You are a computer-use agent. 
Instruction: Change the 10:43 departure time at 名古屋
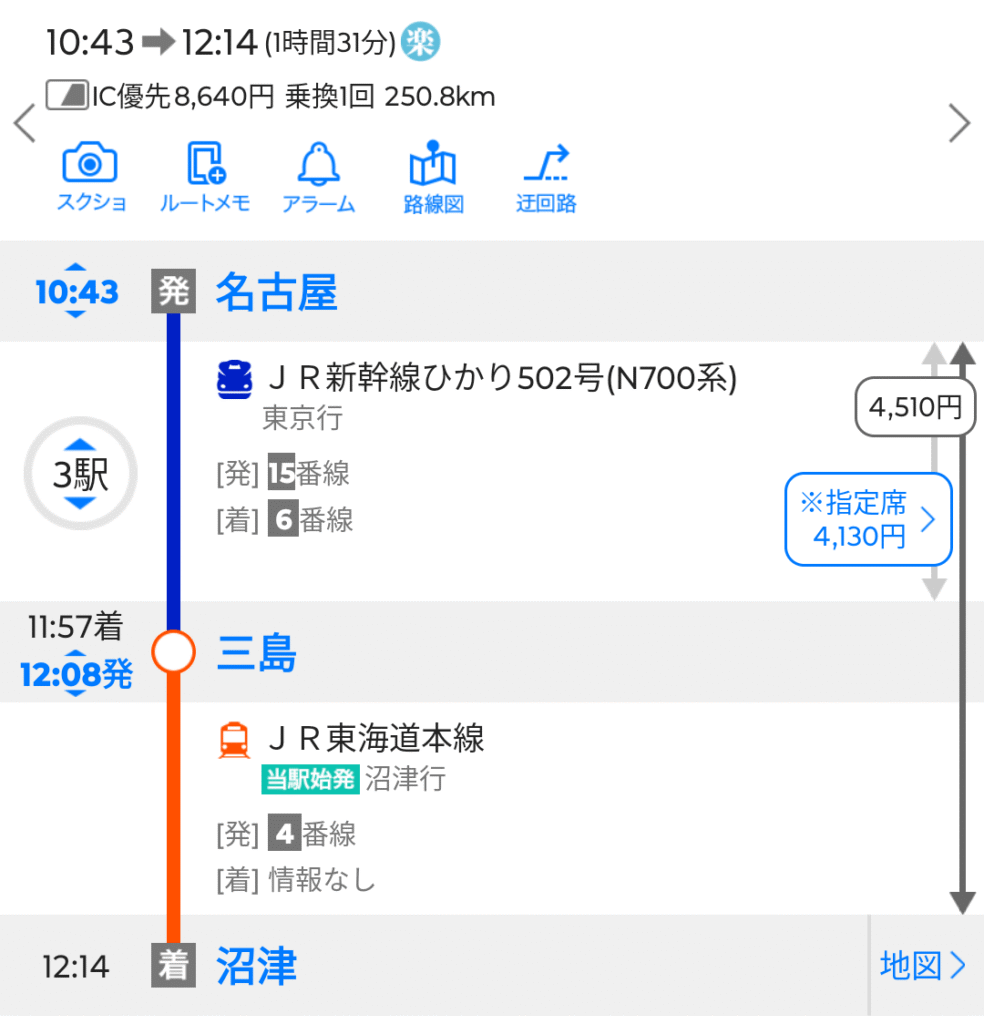(x=77, y=292)
